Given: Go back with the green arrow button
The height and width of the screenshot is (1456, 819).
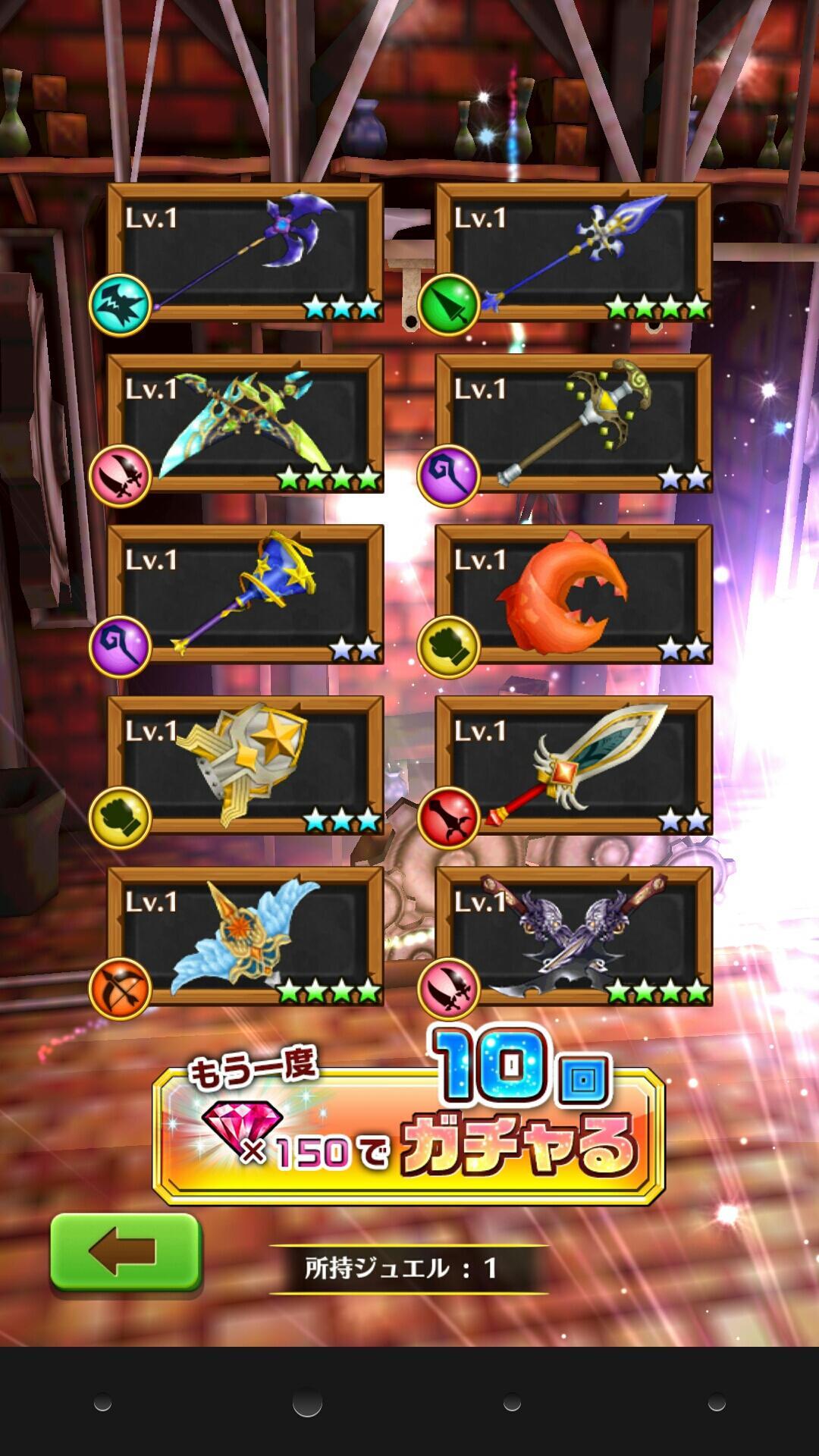Looking at the screenshot, I should (x=125, y=1251).
